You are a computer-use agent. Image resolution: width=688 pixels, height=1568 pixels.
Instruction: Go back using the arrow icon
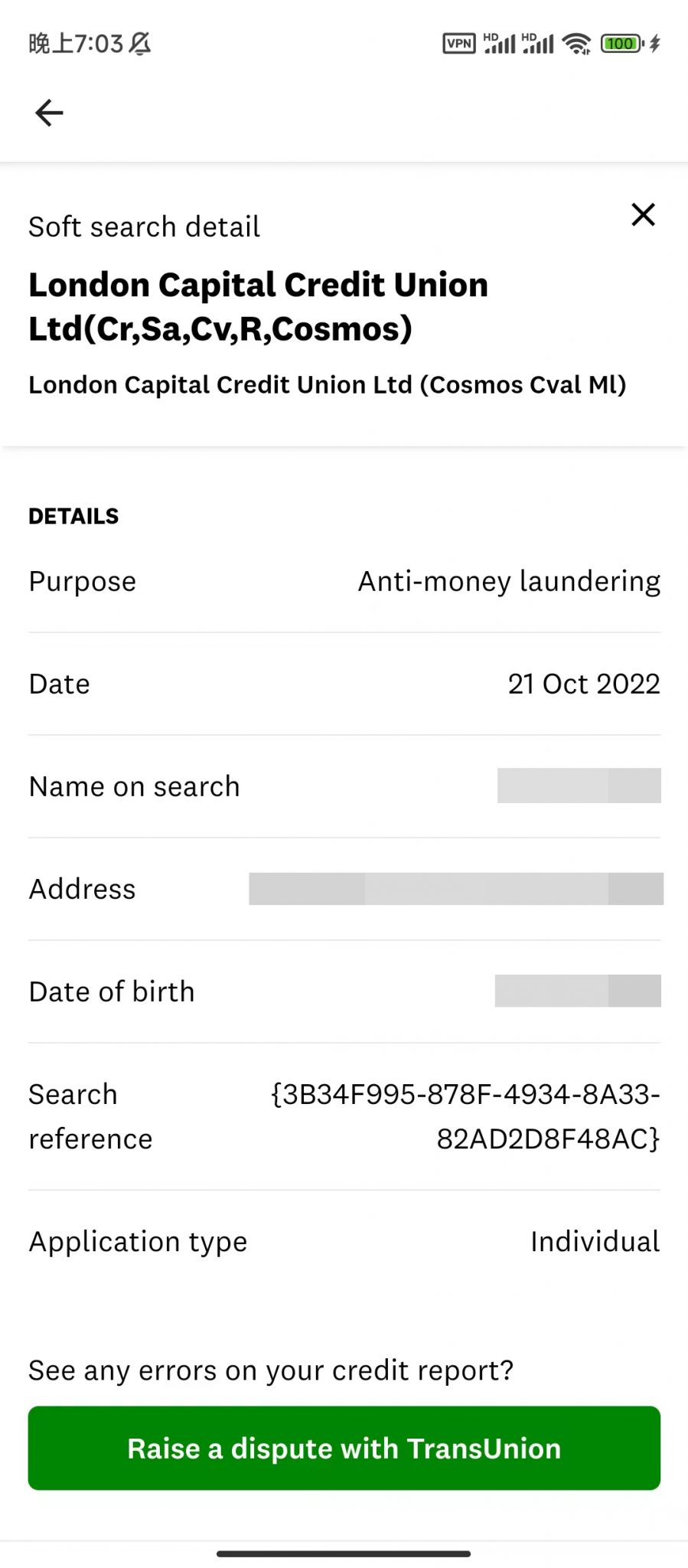49,113
